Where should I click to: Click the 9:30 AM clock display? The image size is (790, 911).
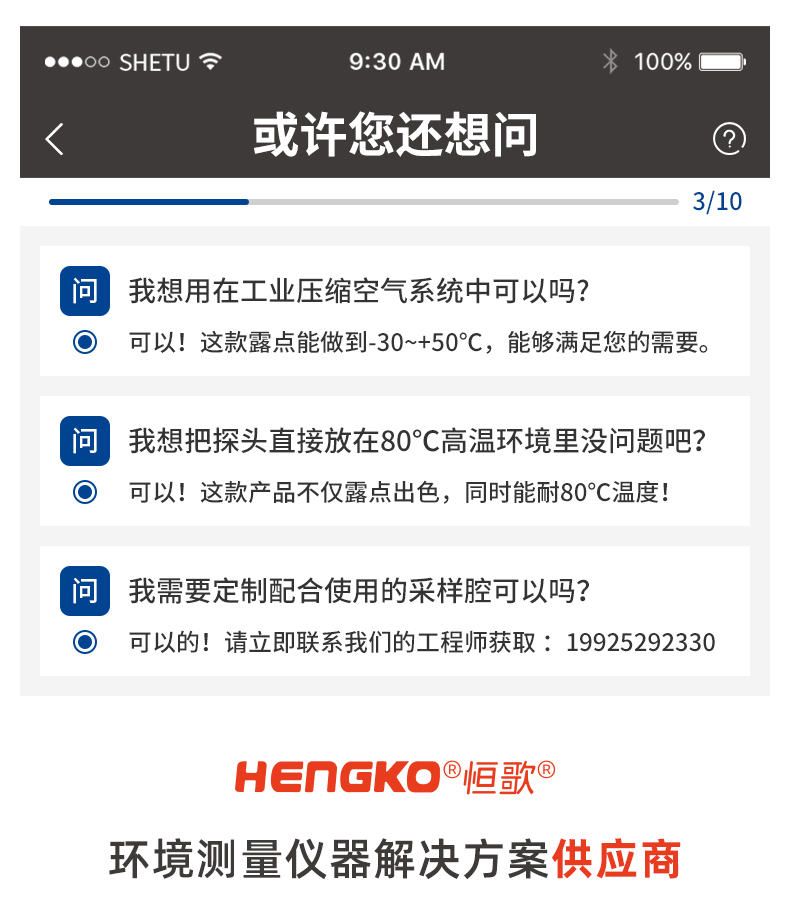[x=398, y=61]
